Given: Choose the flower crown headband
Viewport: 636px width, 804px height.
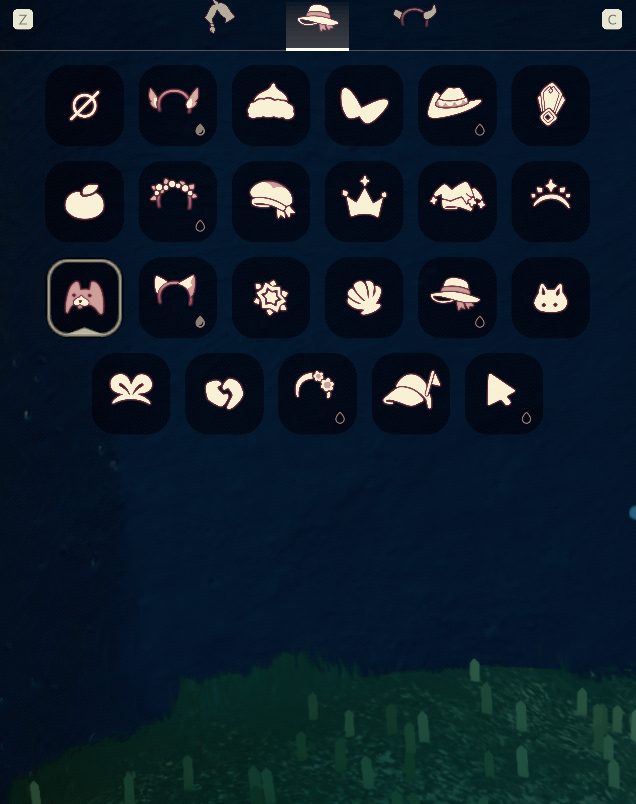Looking at the screenshot, I should [x=178, y=201].
